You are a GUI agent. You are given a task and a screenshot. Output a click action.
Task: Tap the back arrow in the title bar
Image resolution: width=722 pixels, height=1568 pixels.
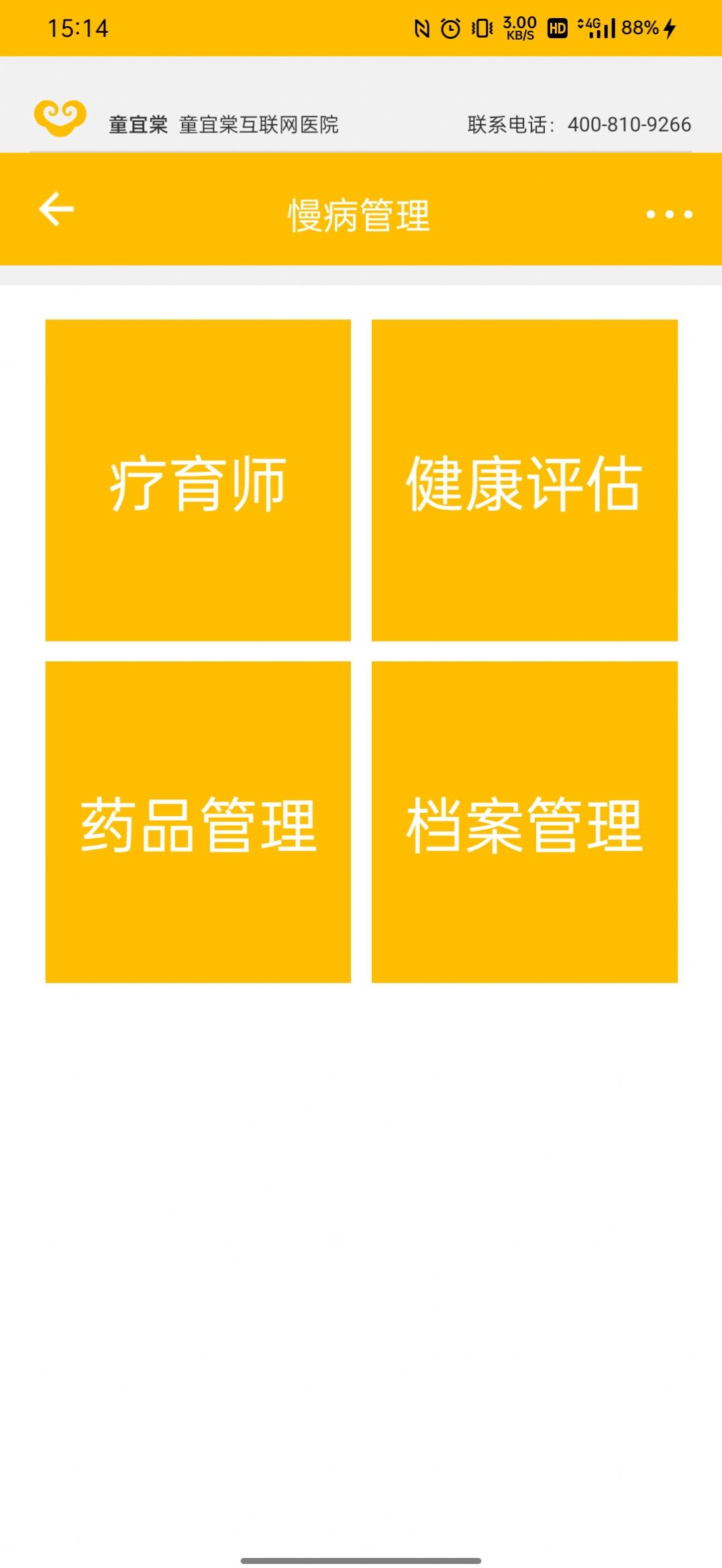point(54,209)
